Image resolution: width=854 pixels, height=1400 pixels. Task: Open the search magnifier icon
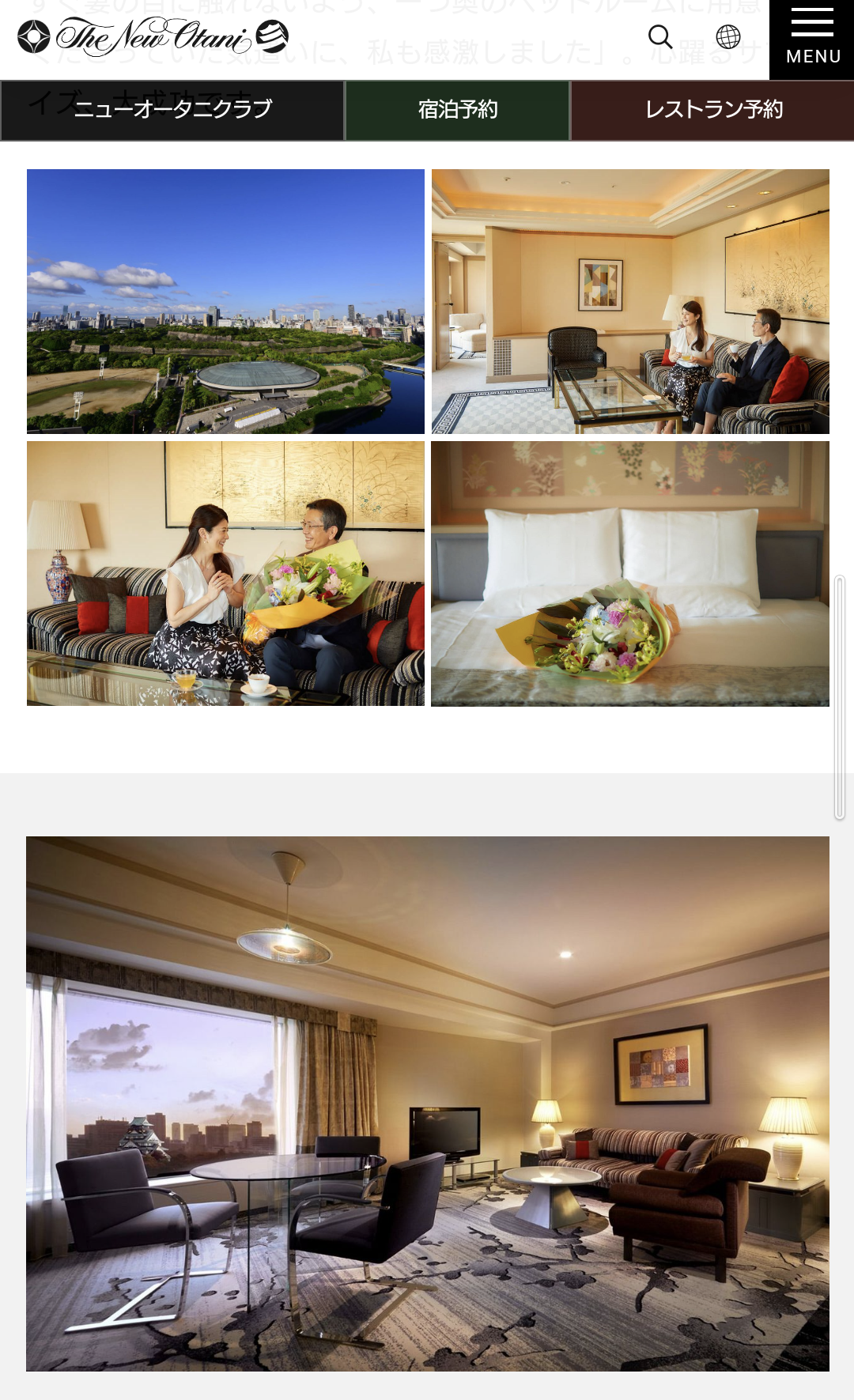point(660,36)
